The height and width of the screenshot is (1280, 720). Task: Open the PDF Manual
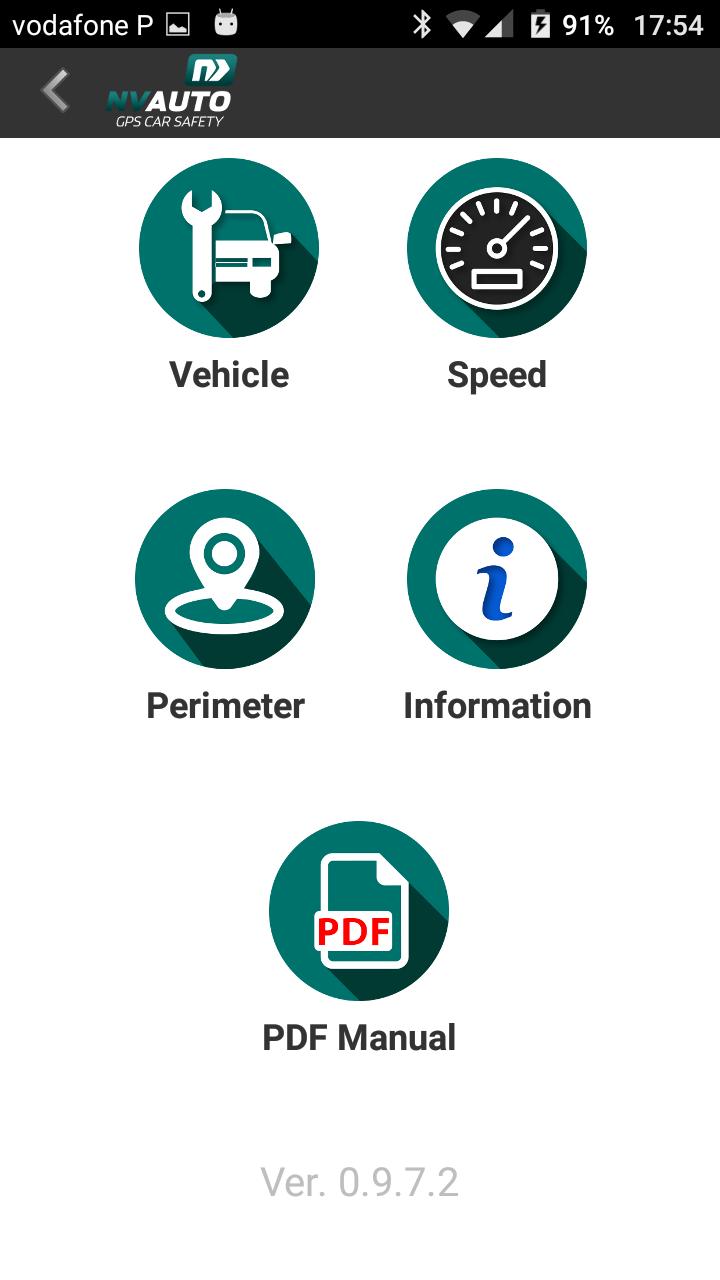[x=358, y=910]
